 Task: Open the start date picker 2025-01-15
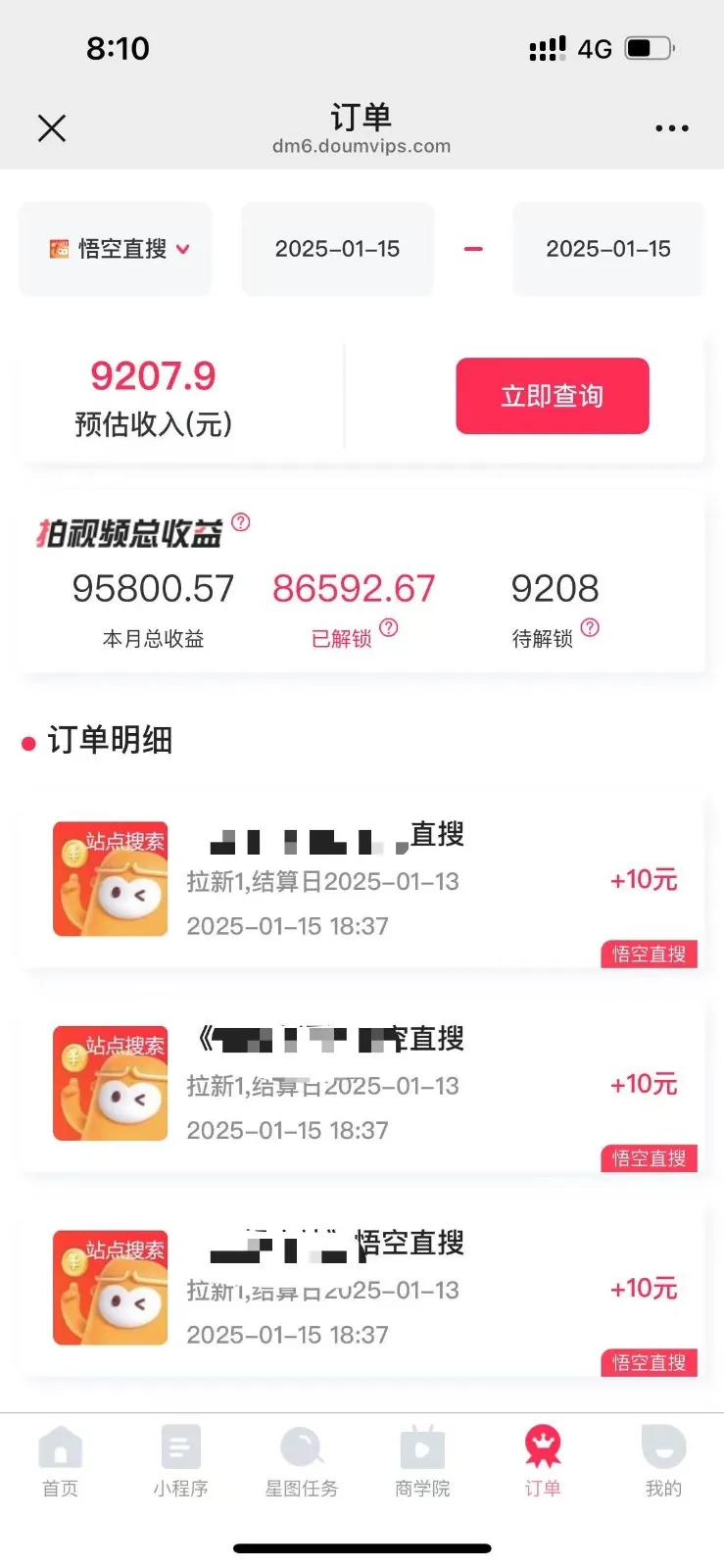click(x=337, y=249)
